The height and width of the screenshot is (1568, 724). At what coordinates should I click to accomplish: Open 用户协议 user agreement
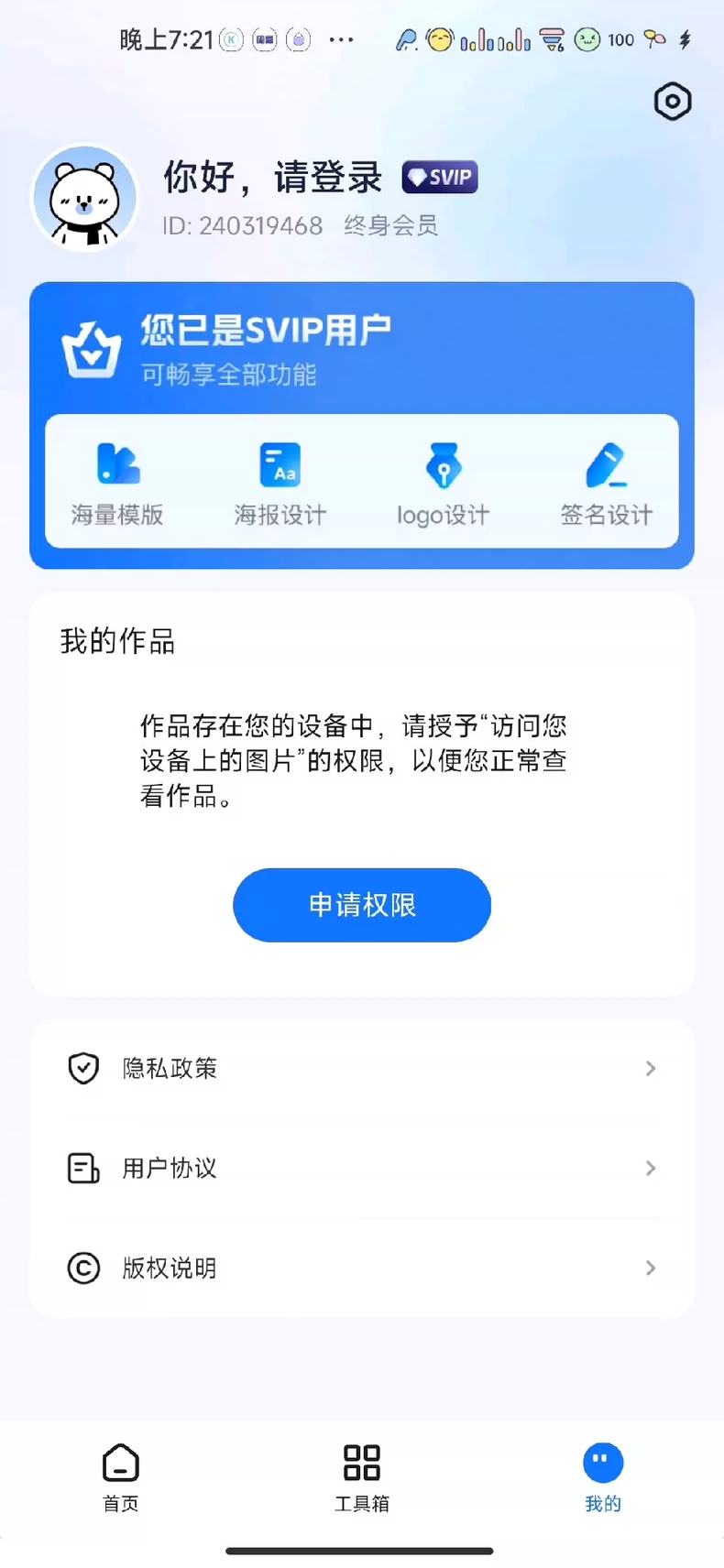pyautogui.click(x=362, y=1168)
